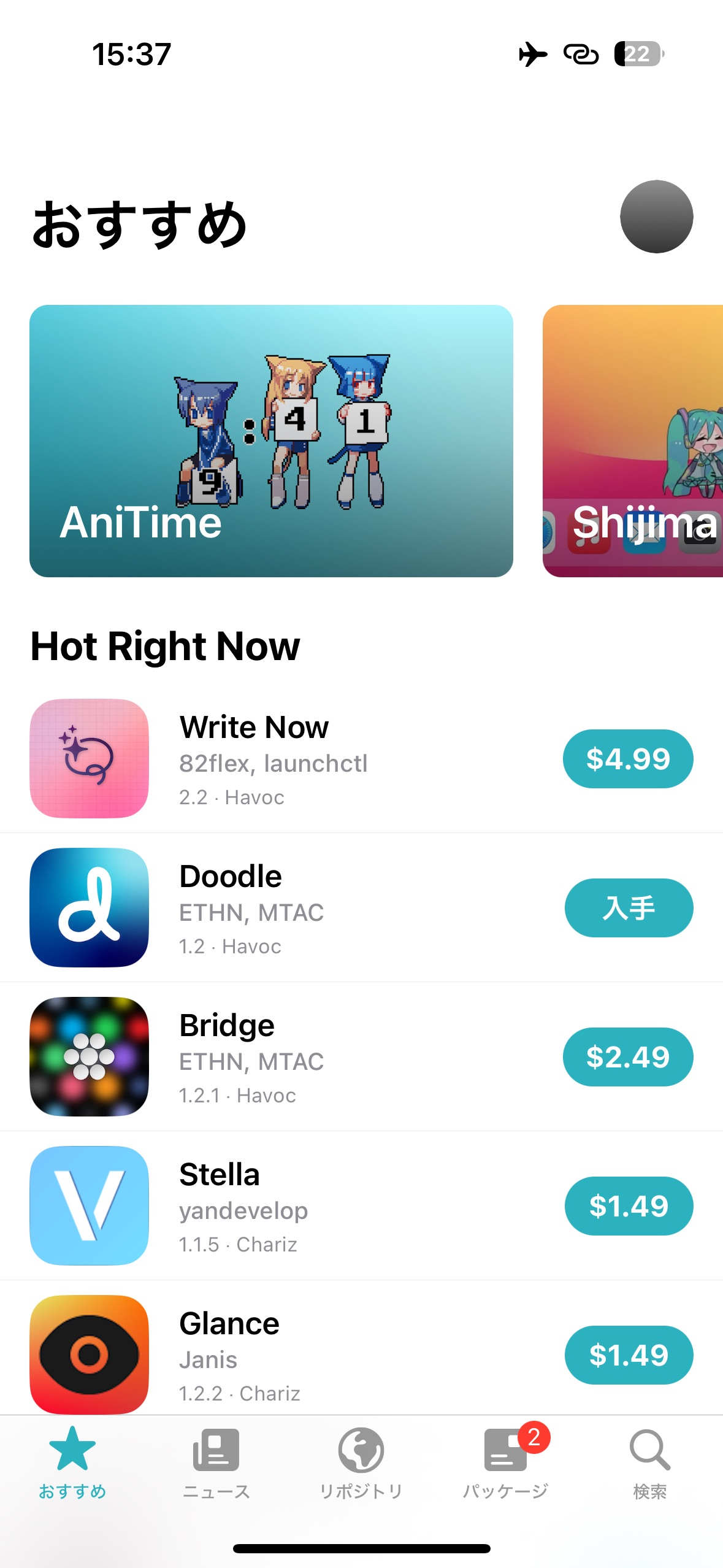
Task: Select the おすすめ tab
Action: 72,1463
